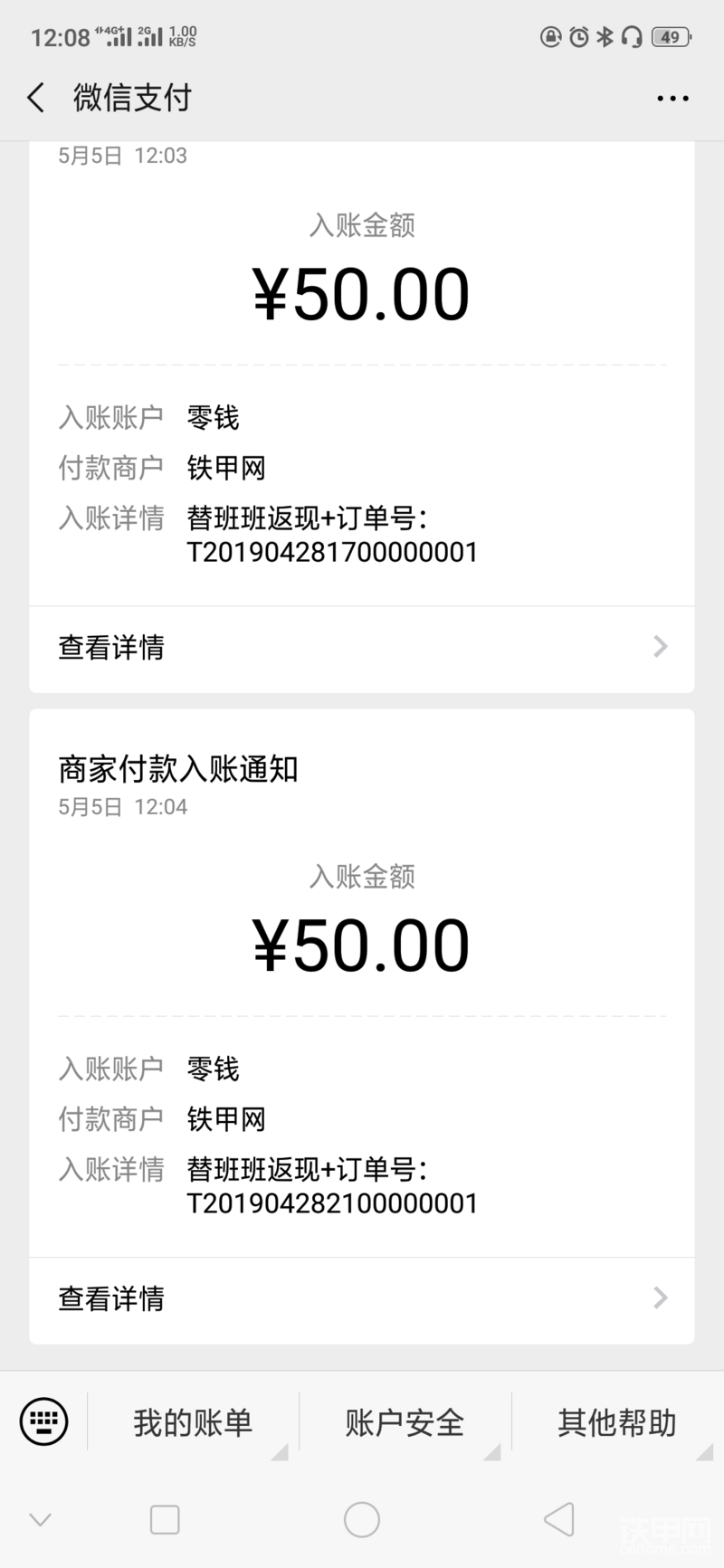Open 其他帮助 menu
This screenshot has height=1568, width=724.
617,1423
